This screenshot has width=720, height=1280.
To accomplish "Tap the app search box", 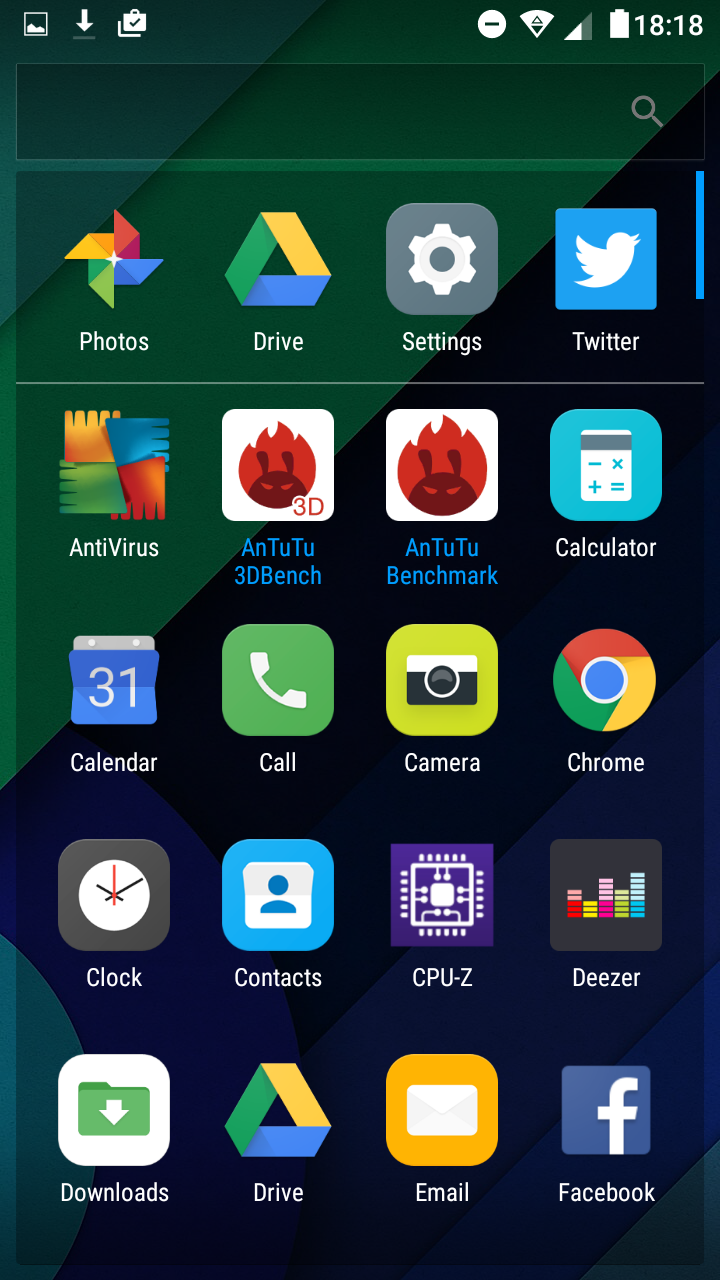I will [360, 111].
